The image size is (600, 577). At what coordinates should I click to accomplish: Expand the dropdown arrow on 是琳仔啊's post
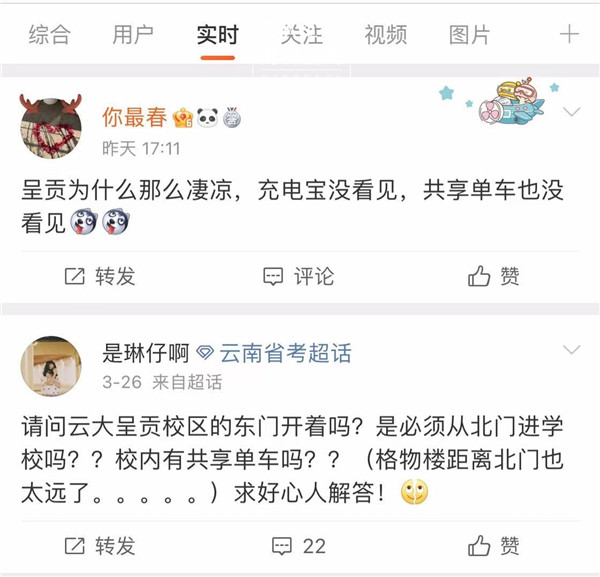572,350
